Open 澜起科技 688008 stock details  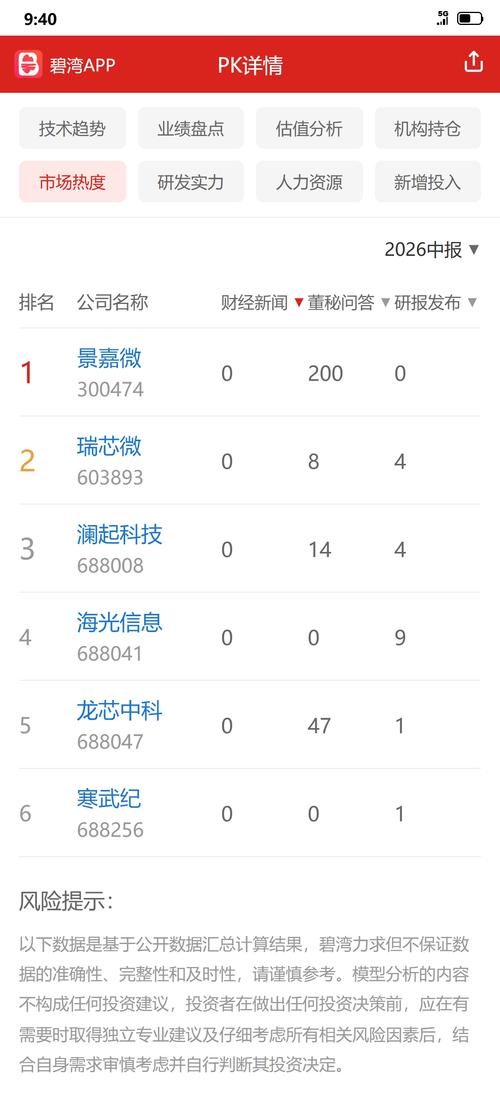click(x=119, y=549)
